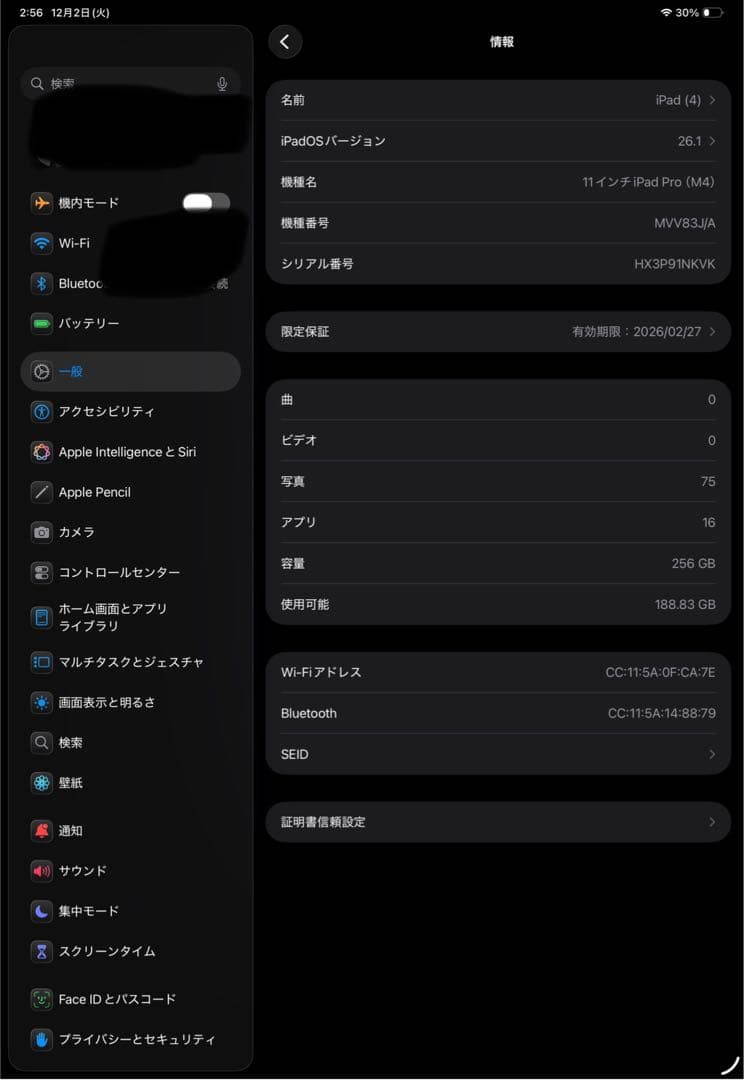Open Face IDとパスコード settings icon
The width and height of the screenshot is (744, 1080).
pyautogui.click(x=41, y=999)
